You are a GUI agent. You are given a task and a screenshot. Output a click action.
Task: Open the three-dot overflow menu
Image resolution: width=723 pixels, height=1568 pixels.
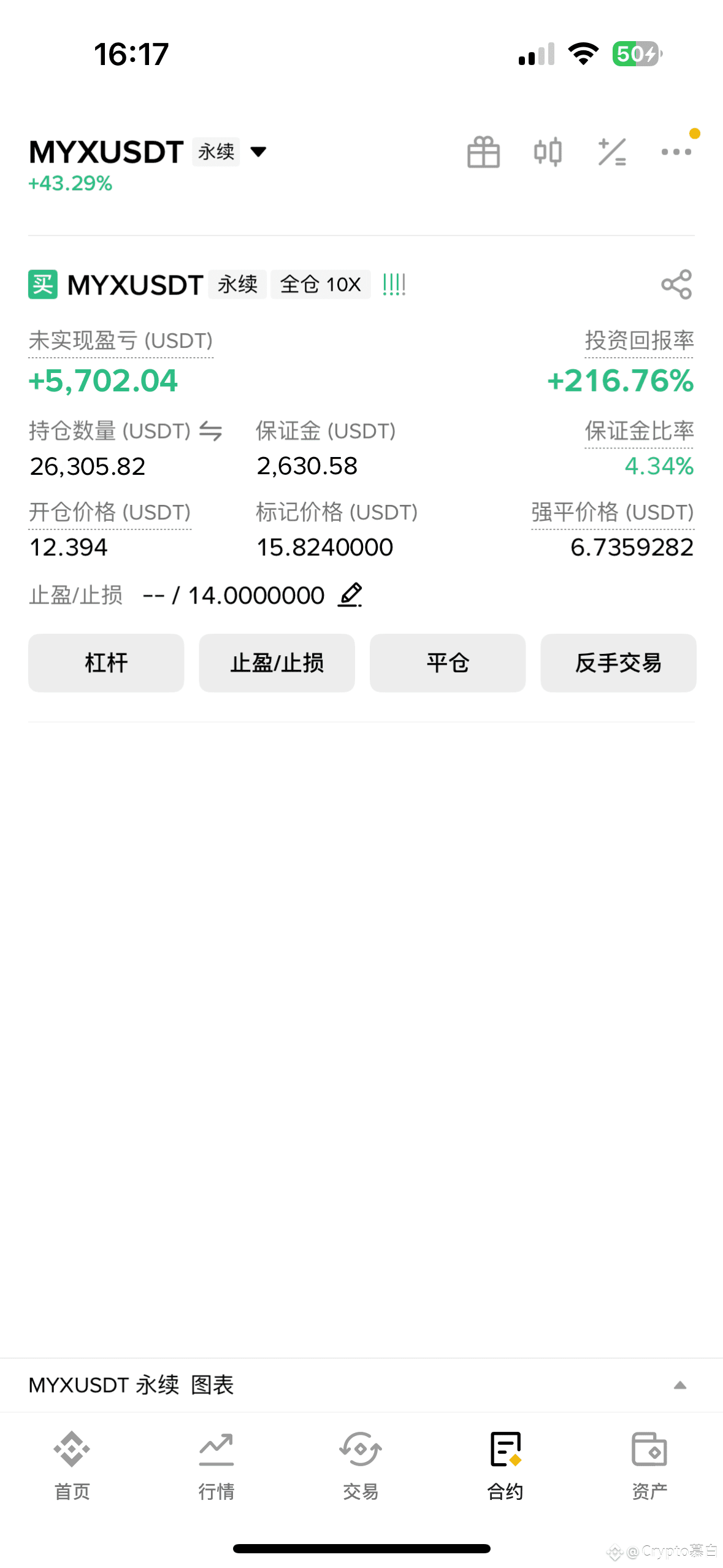pos(676,152)
